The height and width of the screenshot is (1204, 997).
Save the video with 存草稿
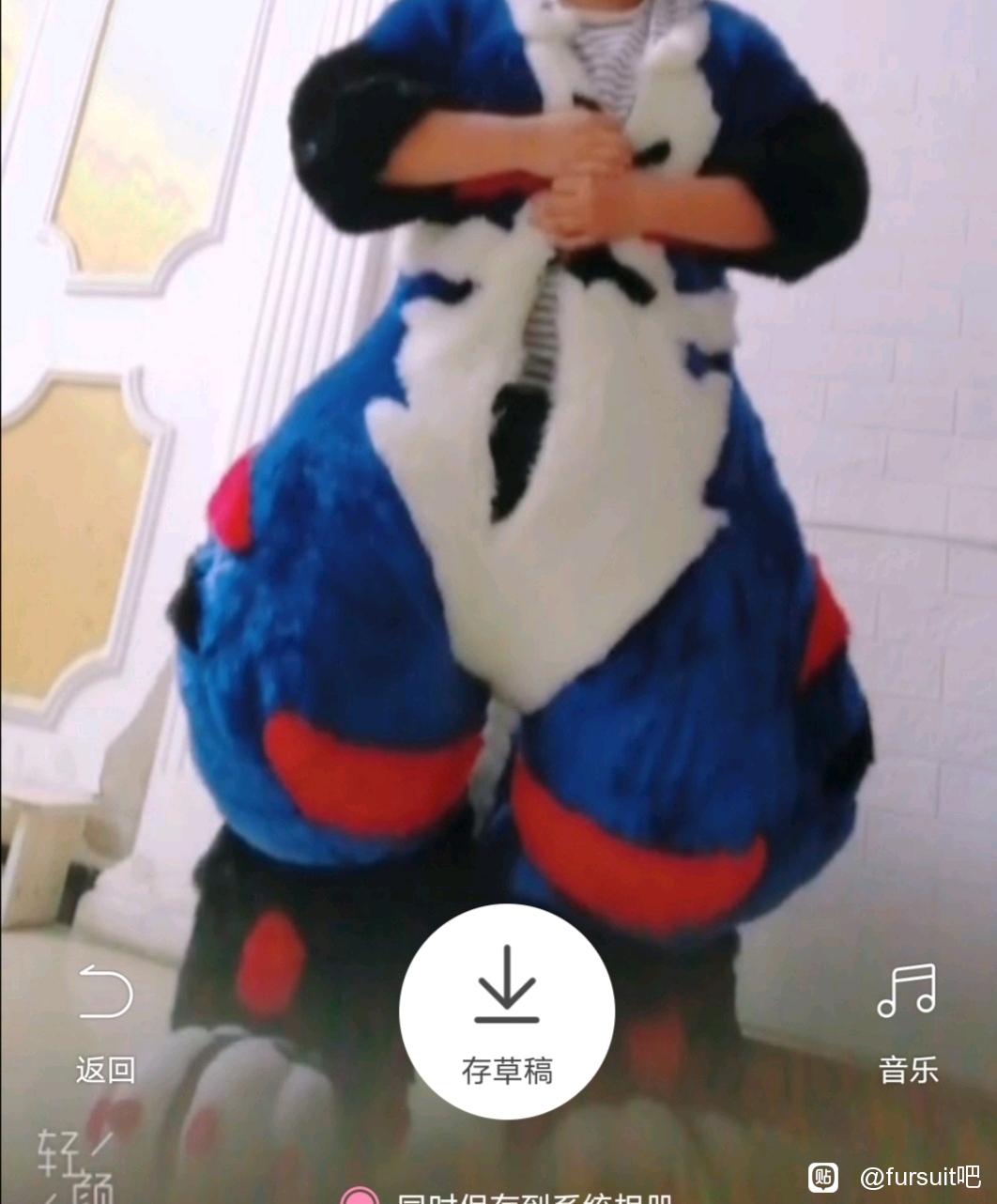[507, 1011]
